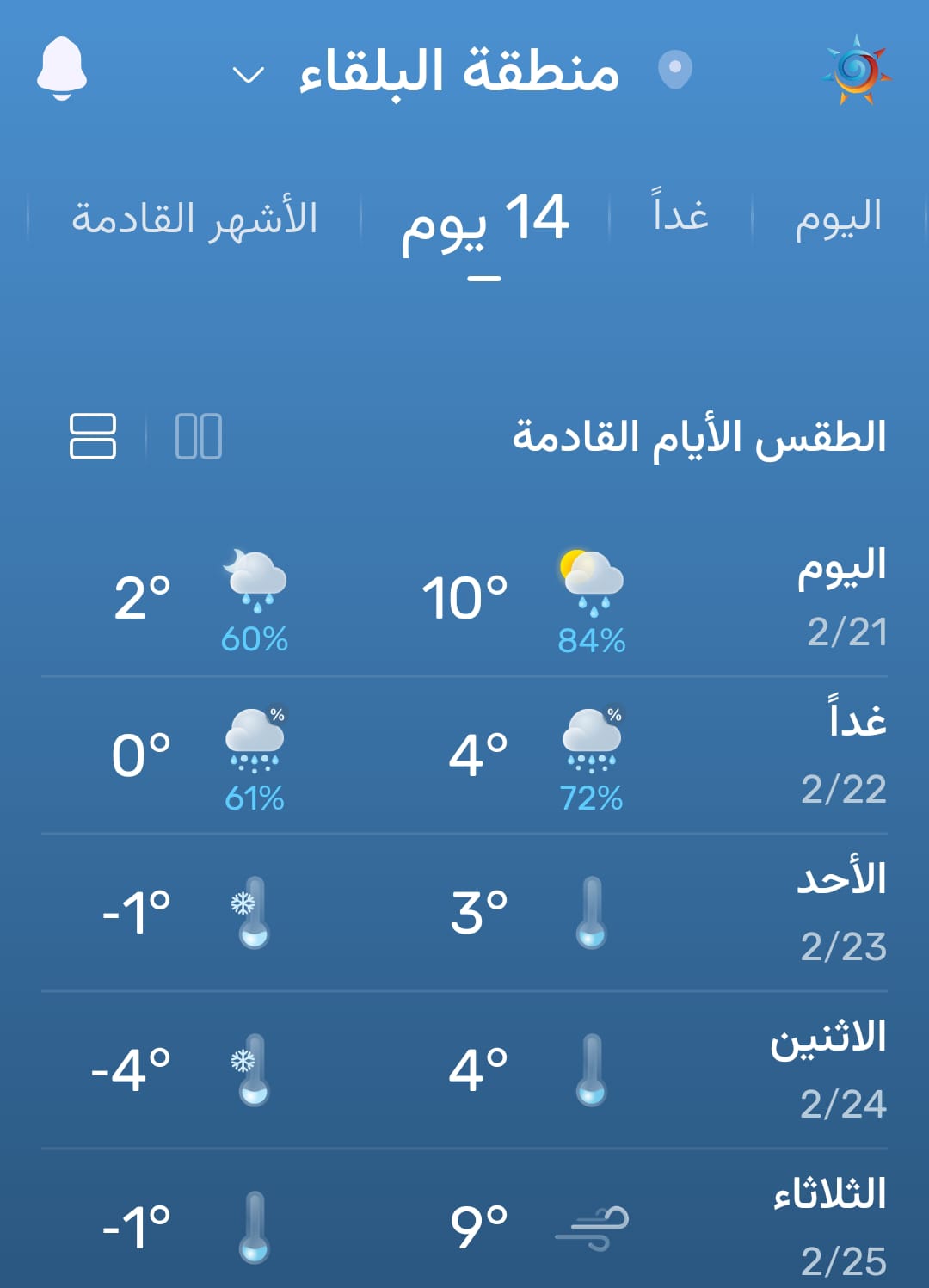View the الاثنين 2/24 forecast details
The width and height of the screenshot is (929, 1288).
(464, 1070)
